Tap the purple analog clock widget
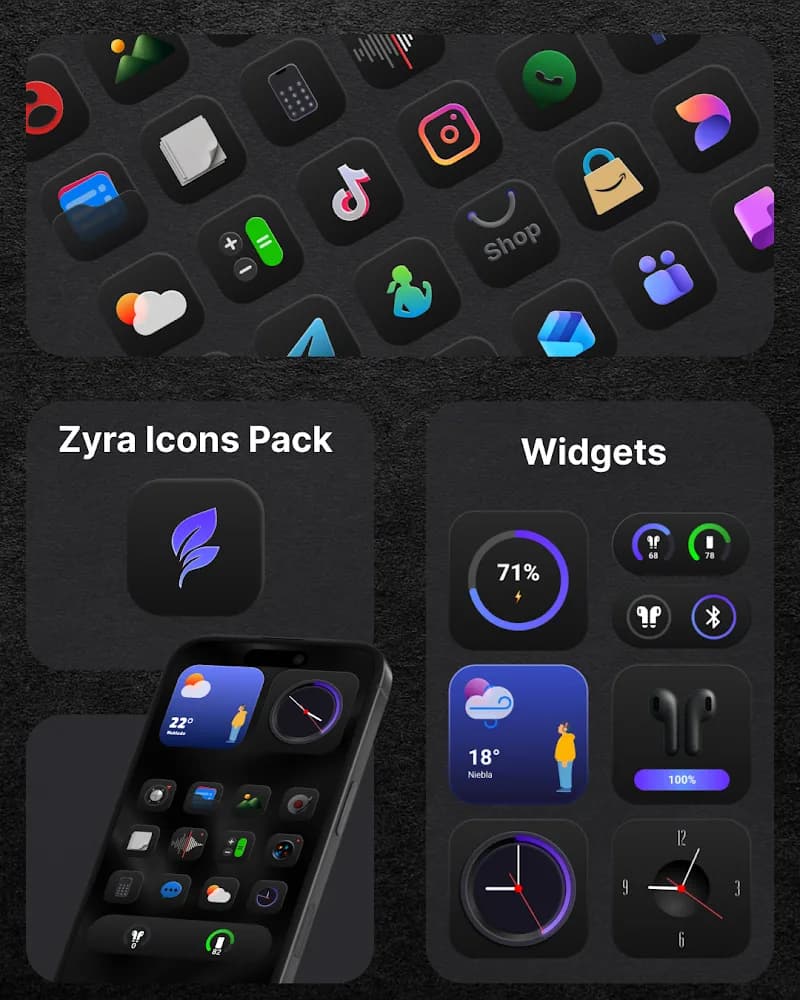The image size is (800, 1000). 519,886
